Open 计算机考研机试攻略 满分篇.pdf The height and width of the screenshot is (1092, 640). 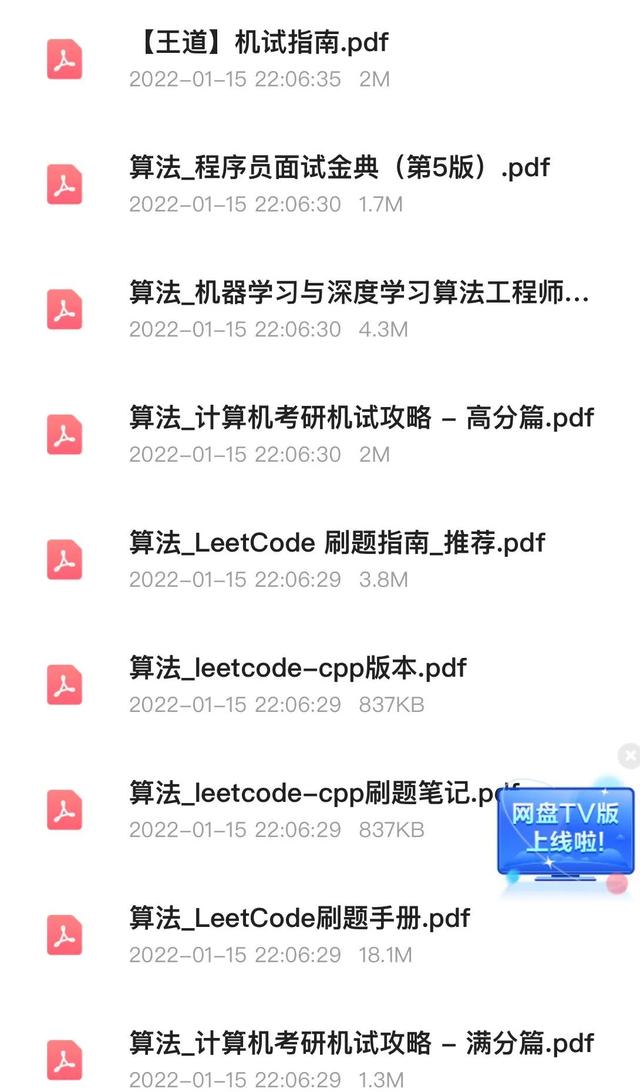pos(361,1043)
